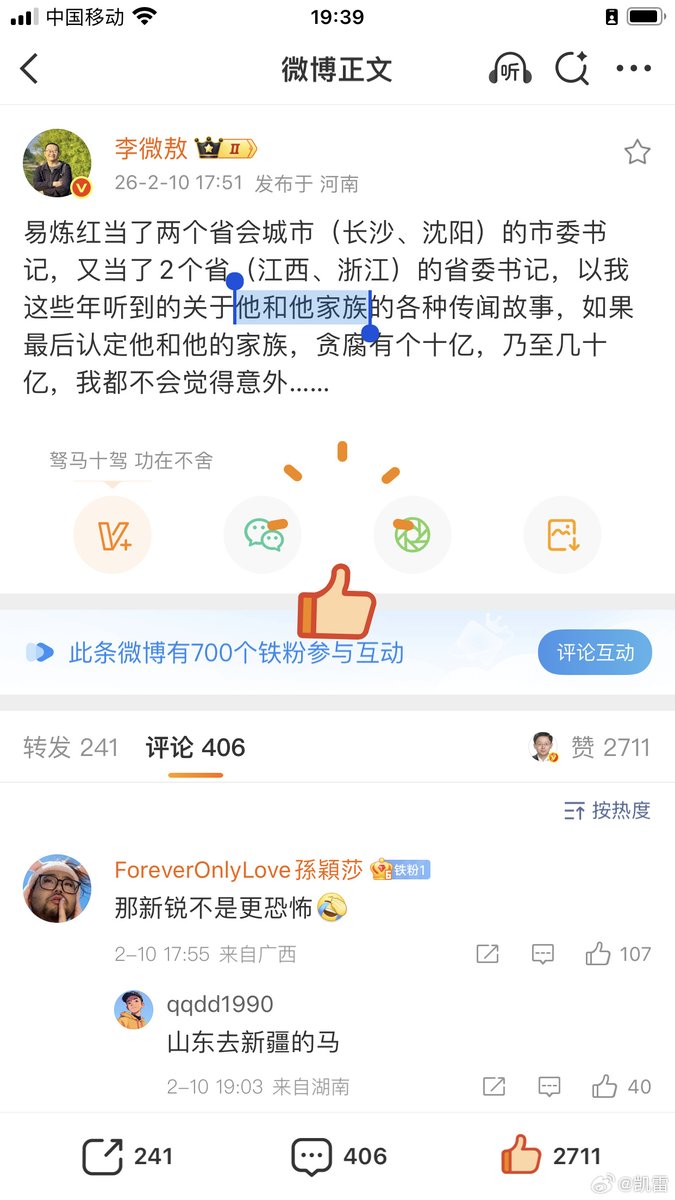Switch to the 转发 241 tab

click(x=70, y=747)
